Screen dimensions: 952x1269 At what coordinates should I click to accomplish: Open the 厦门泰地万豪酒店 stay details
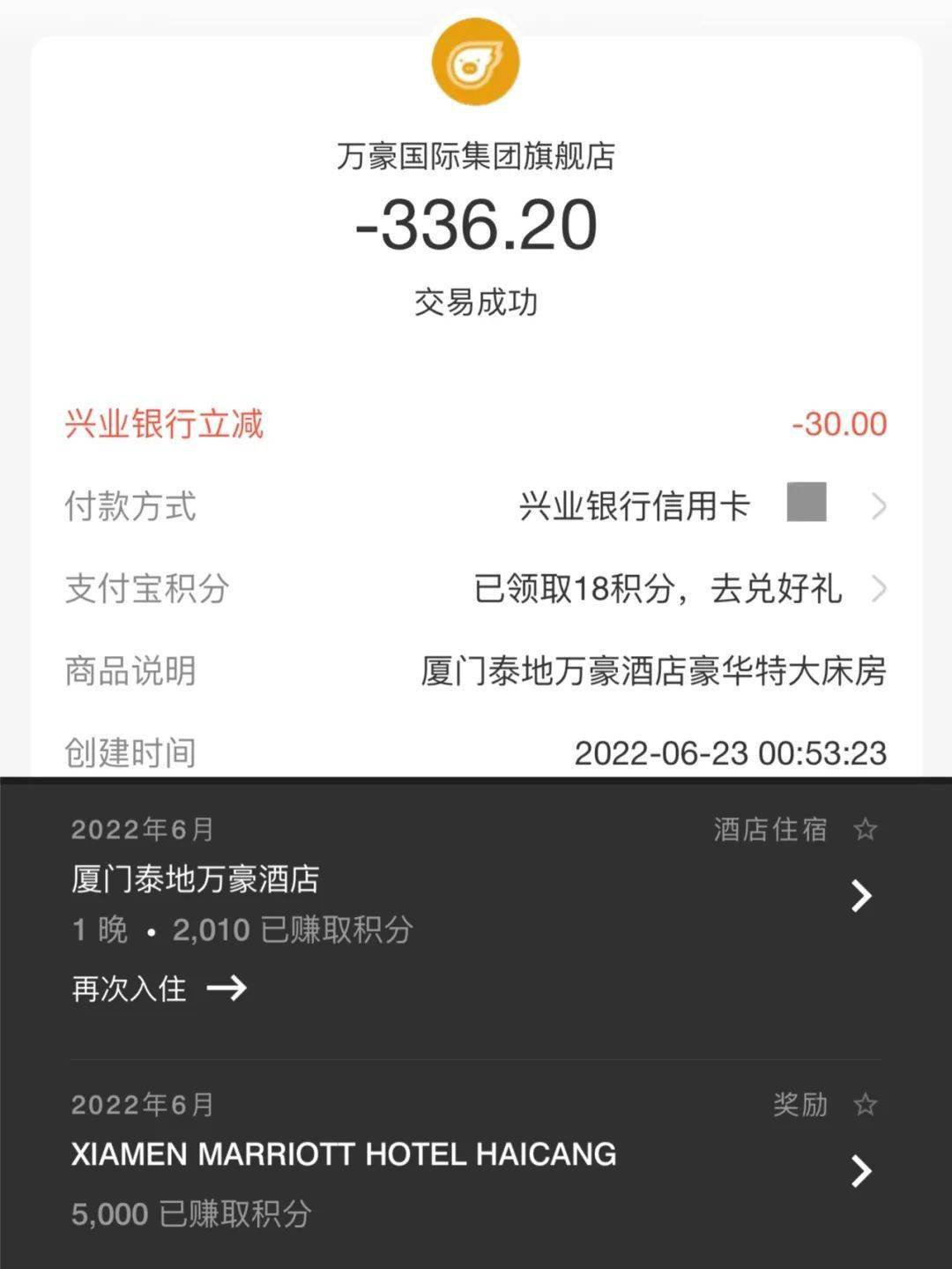pyautogui.click(x=860, y=895)
